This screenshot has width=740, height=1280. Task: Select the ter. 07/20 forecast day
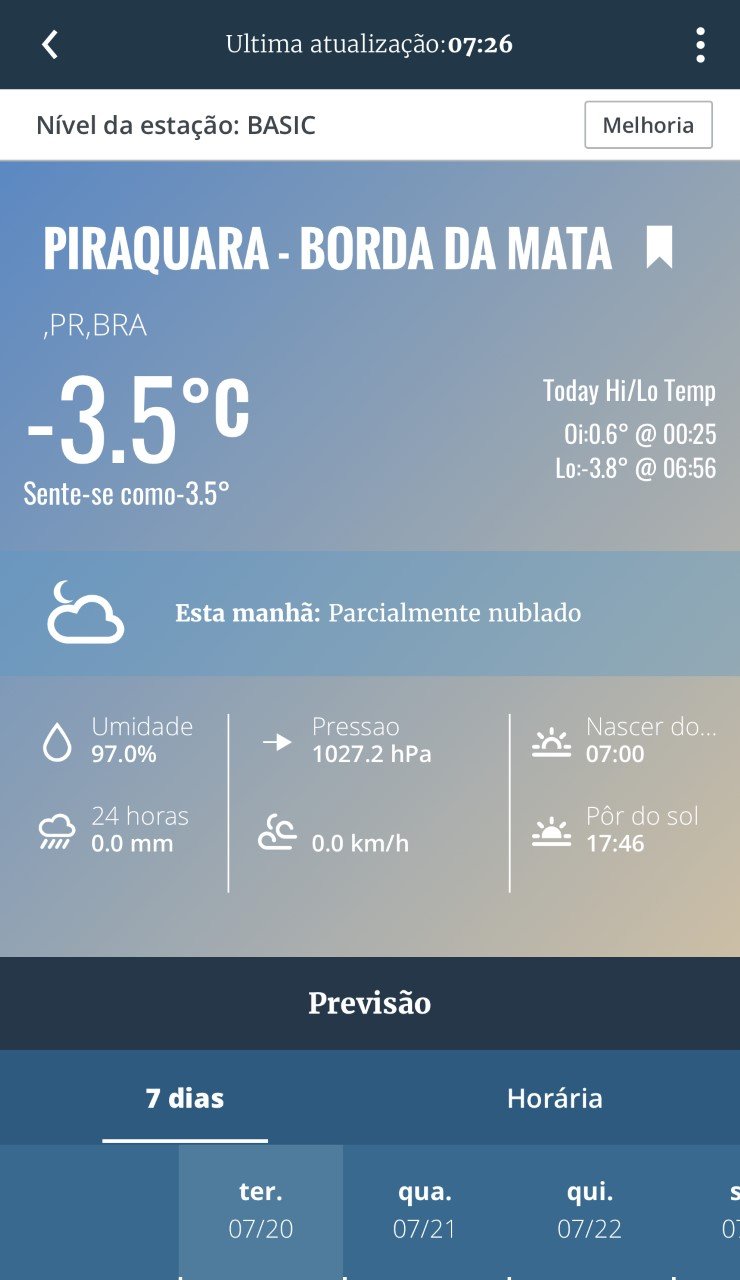[x=261, y=1211]
